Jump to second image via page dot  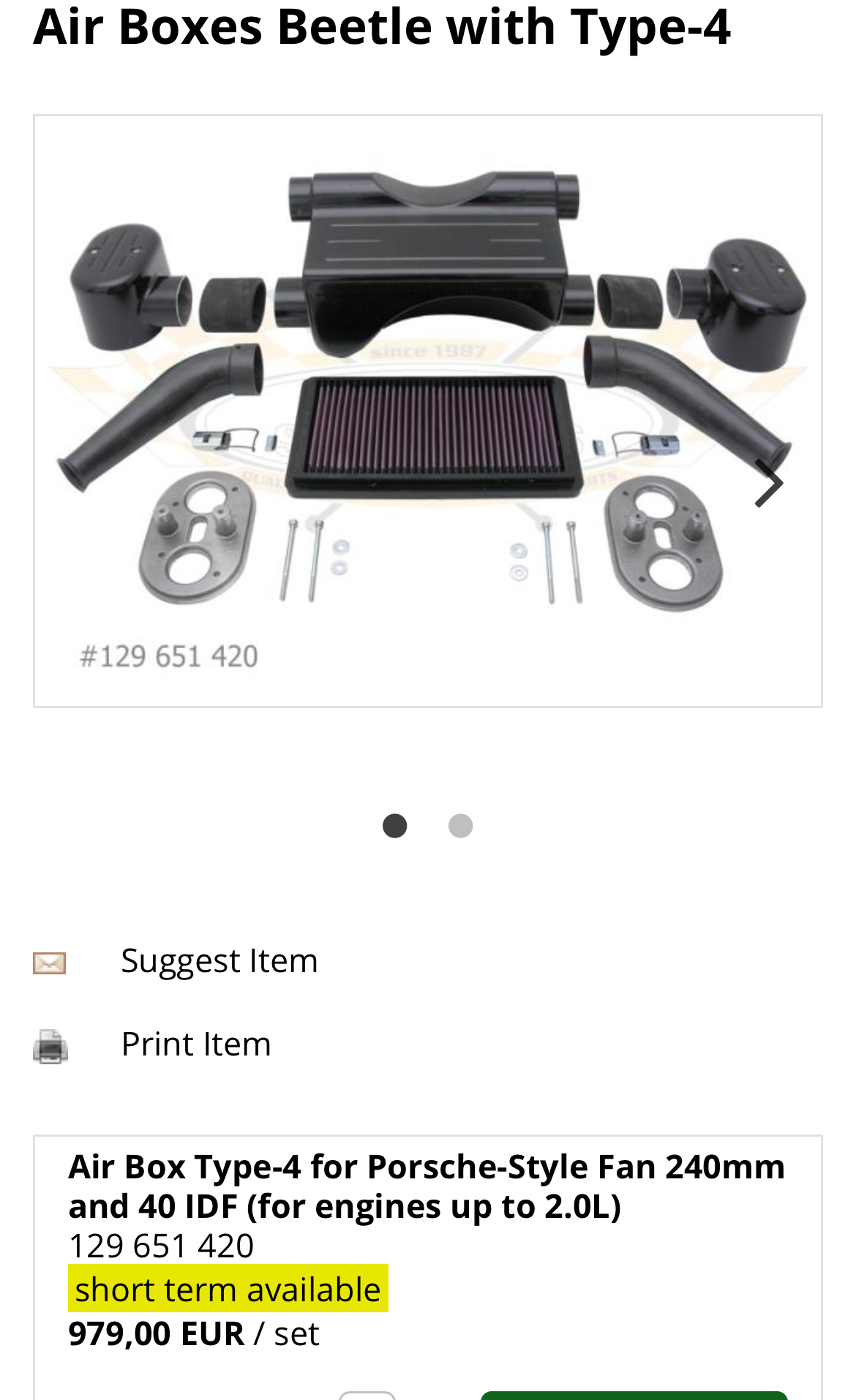pos(460,826)
